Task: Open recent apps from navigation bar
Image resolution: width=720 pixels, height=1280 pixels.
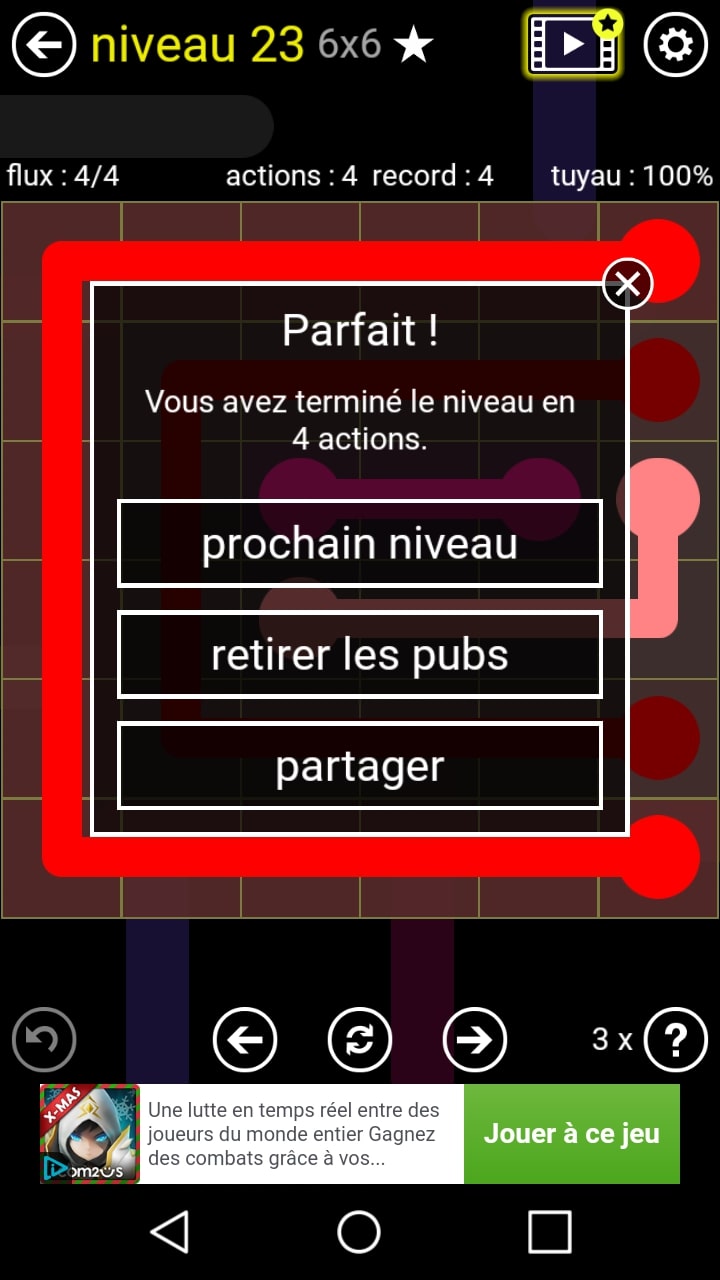Action: pyautogui.click(x=549, y=1232)
